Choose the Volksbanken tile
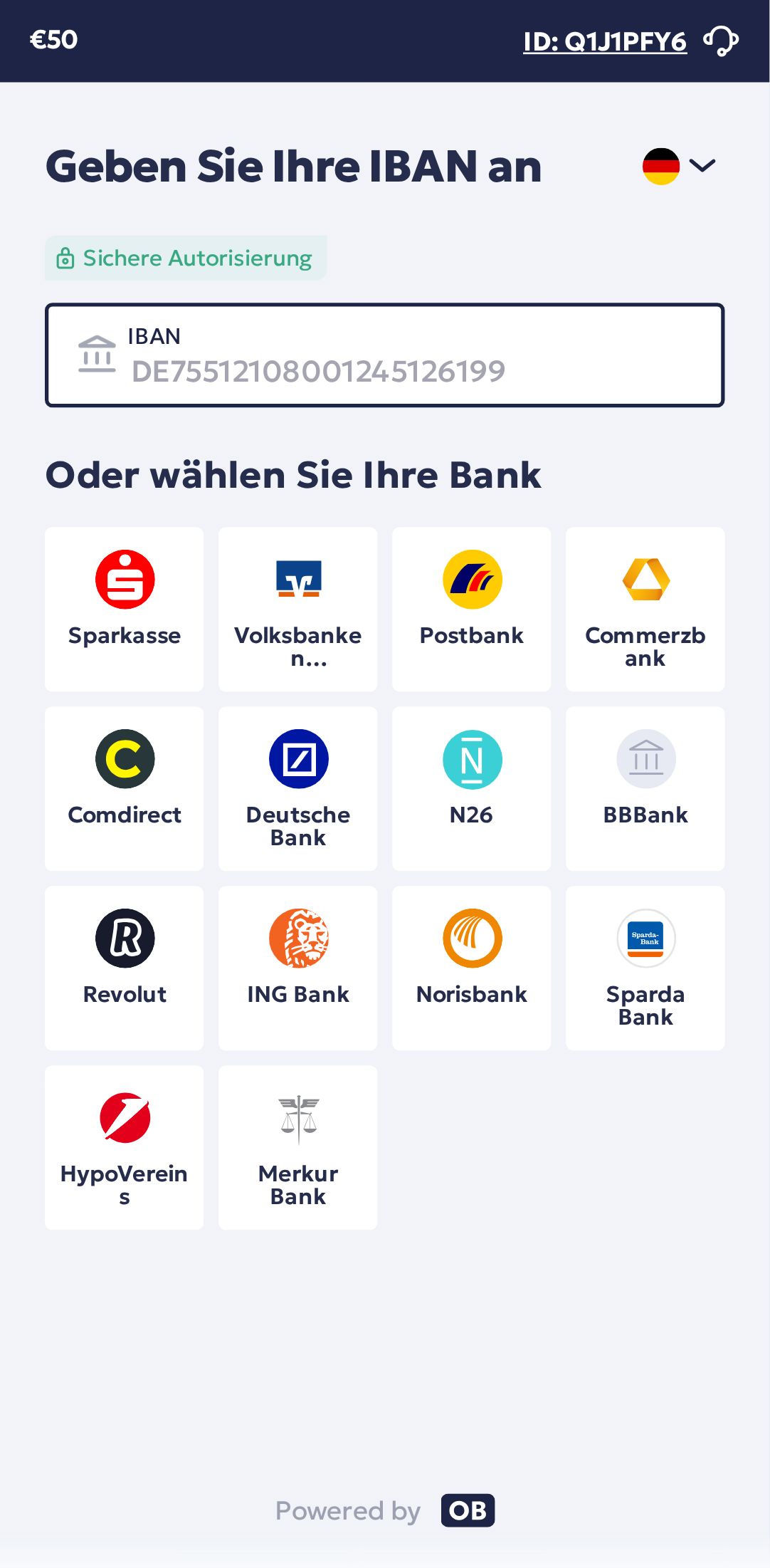 click(x=298, y=609)
